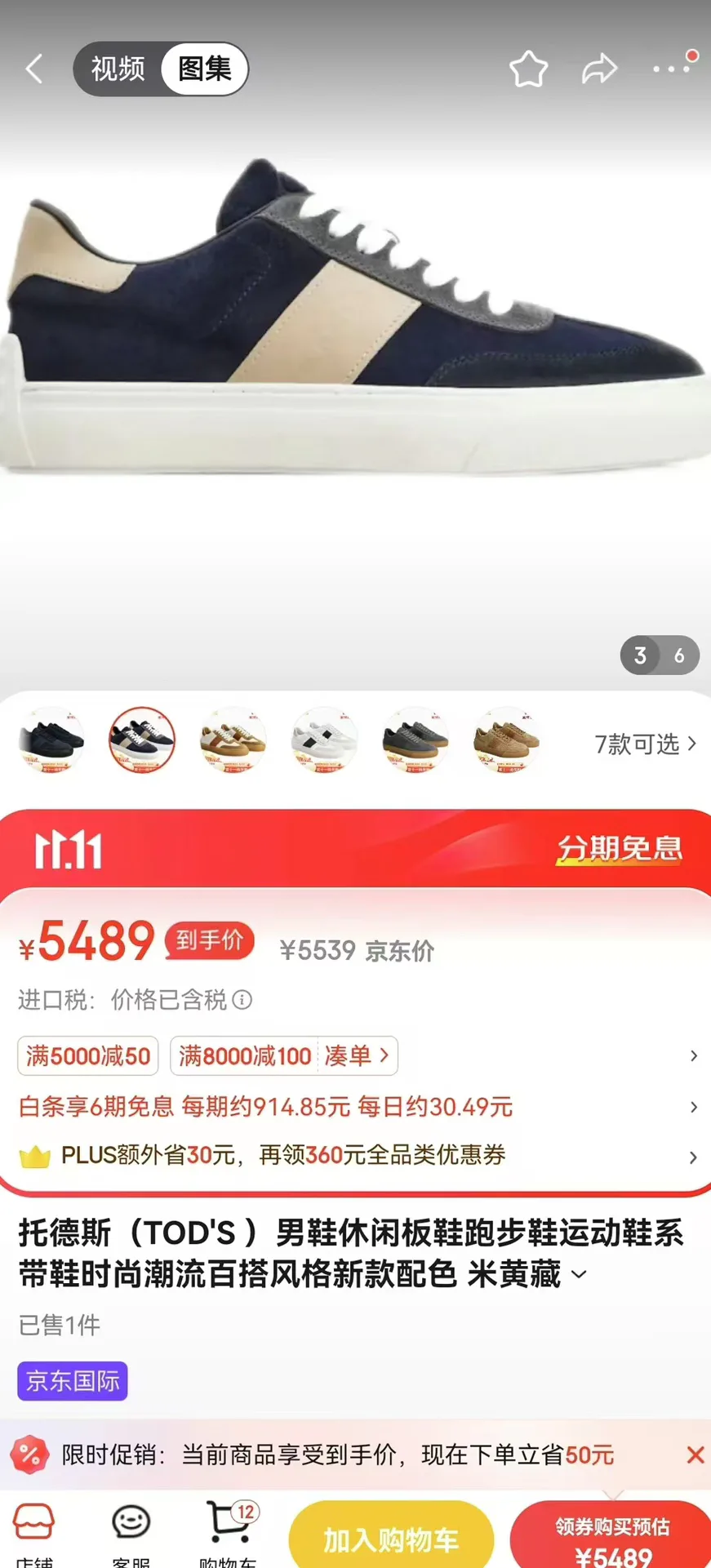The width and height of the screenshot is (711, 1568).
Task: Pick the white sneaker with black stripe
Action: [324, 740]
